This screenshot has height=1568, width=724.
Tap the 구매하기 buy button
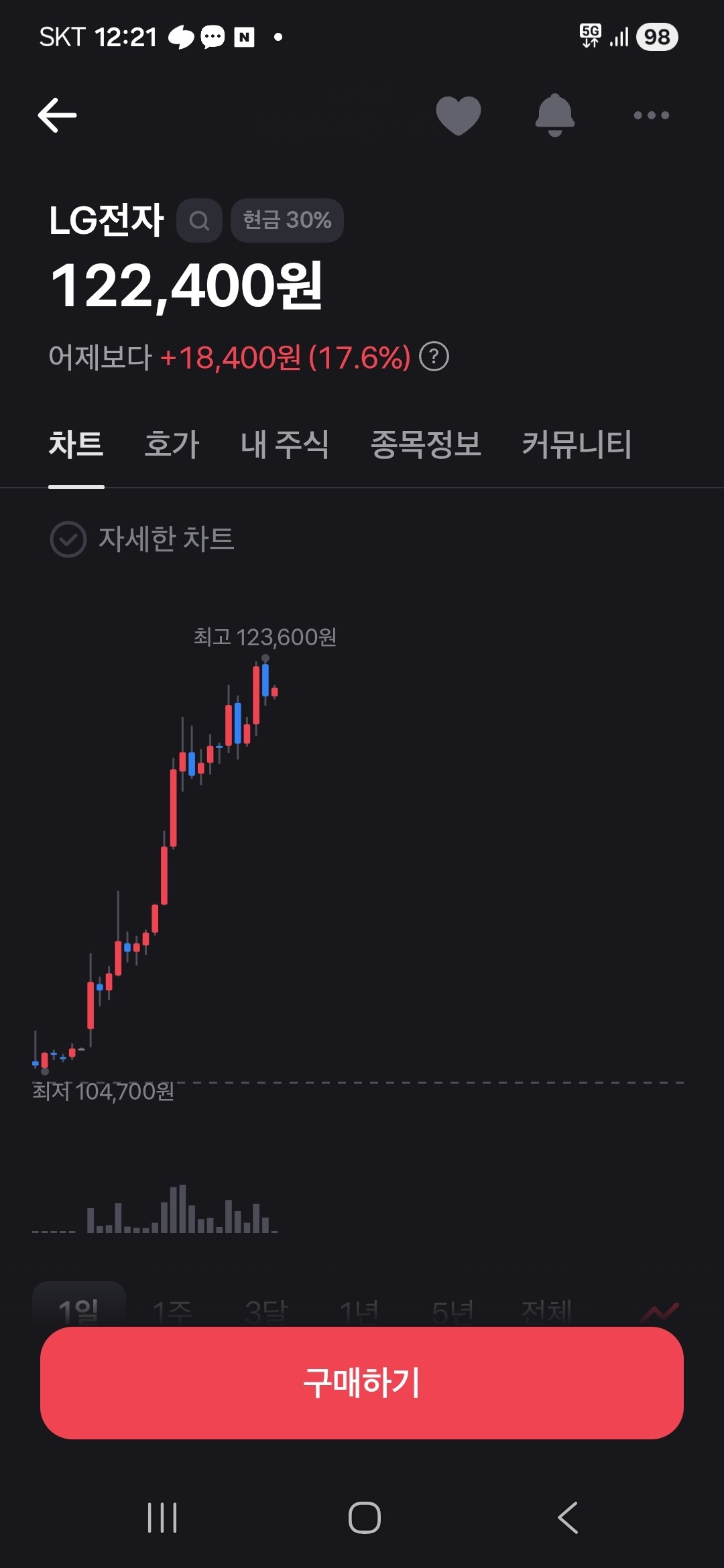tap(362, 1382)
